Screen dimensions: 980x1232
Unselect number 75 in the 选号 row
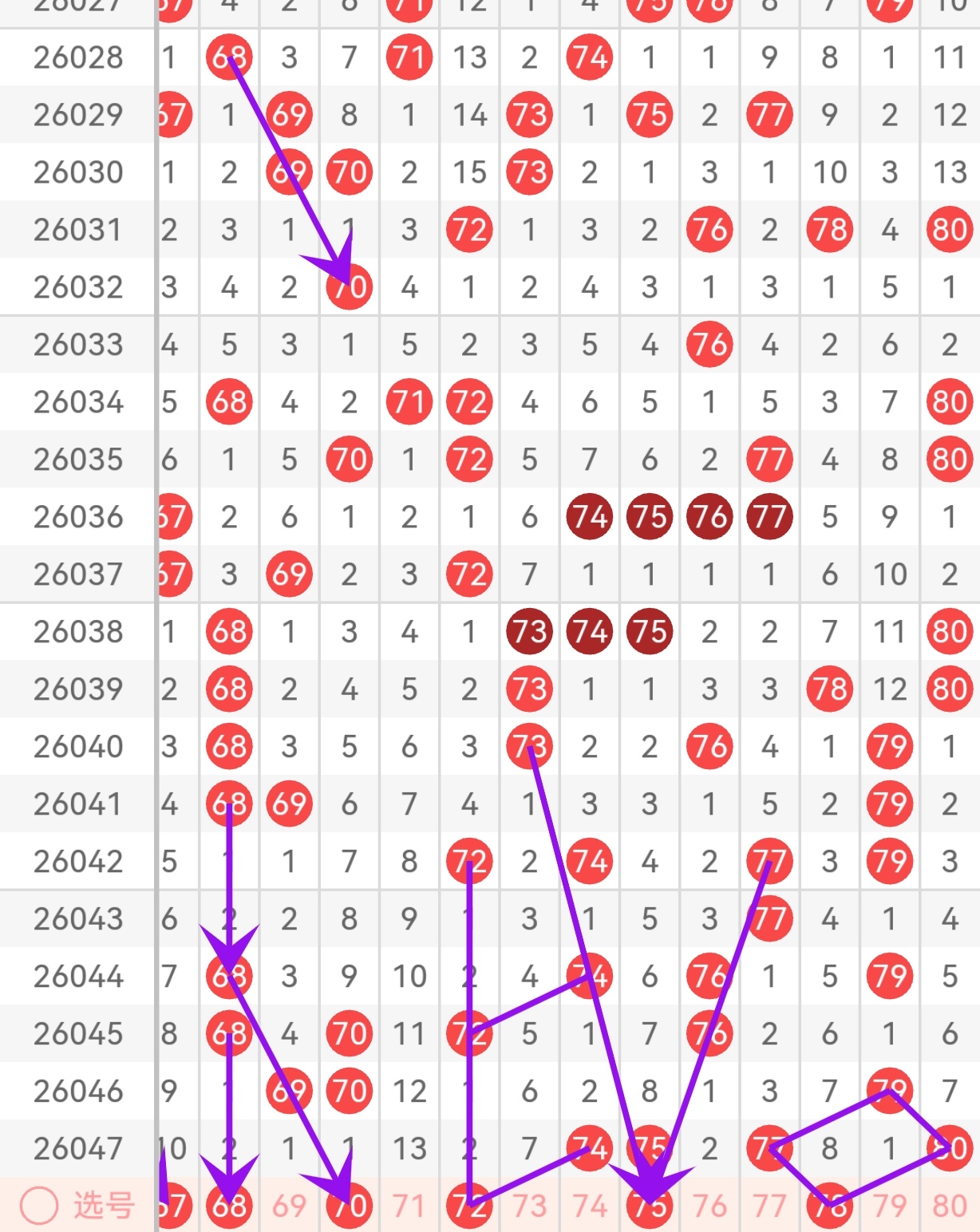coord(650,1206)
